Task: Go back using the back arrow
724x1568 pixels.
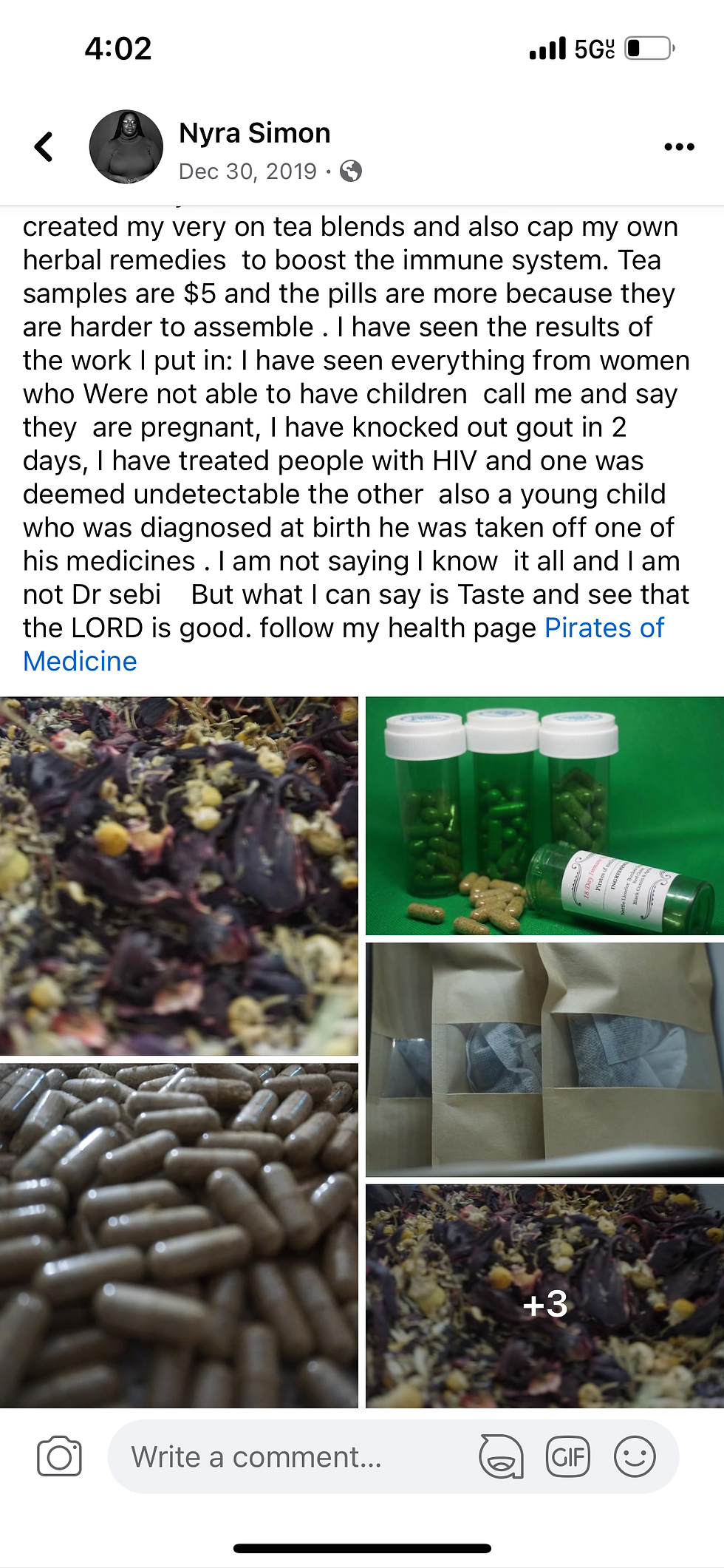Action: point(44,146)
